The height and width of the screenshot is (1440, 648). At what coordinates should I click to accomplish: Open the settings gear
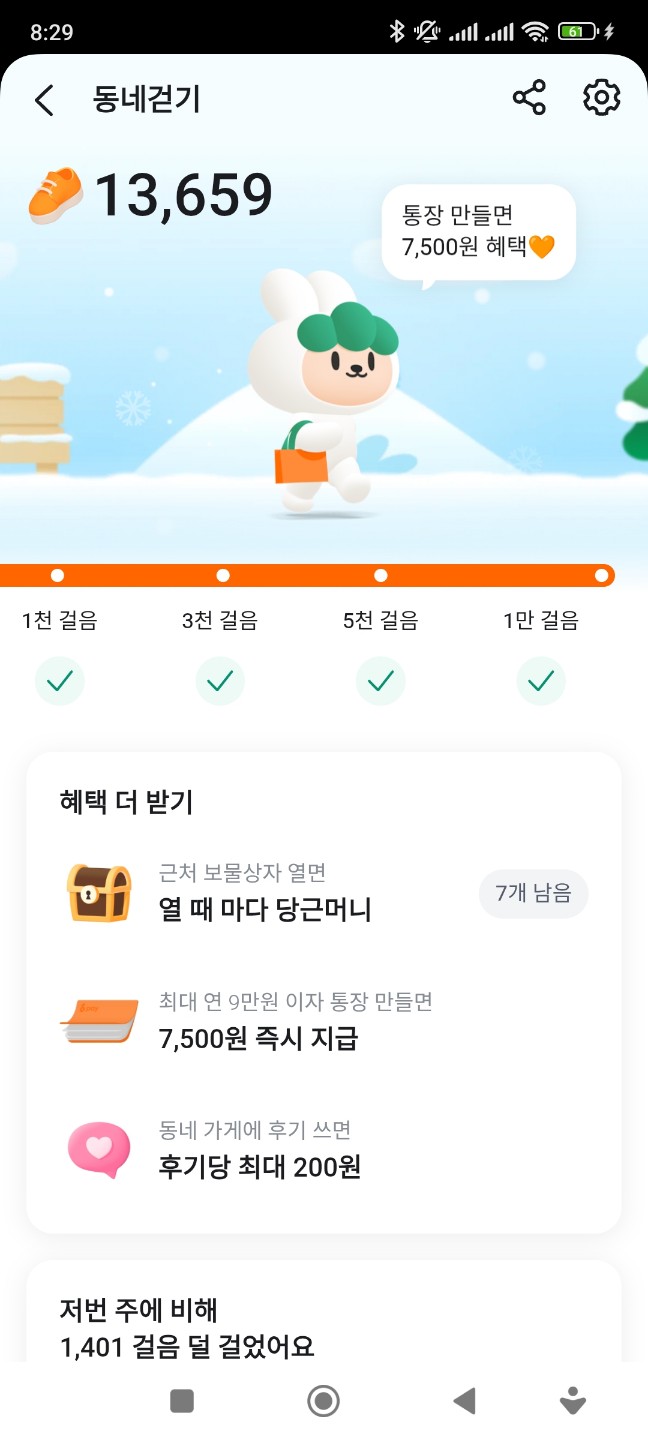[602, 98]
